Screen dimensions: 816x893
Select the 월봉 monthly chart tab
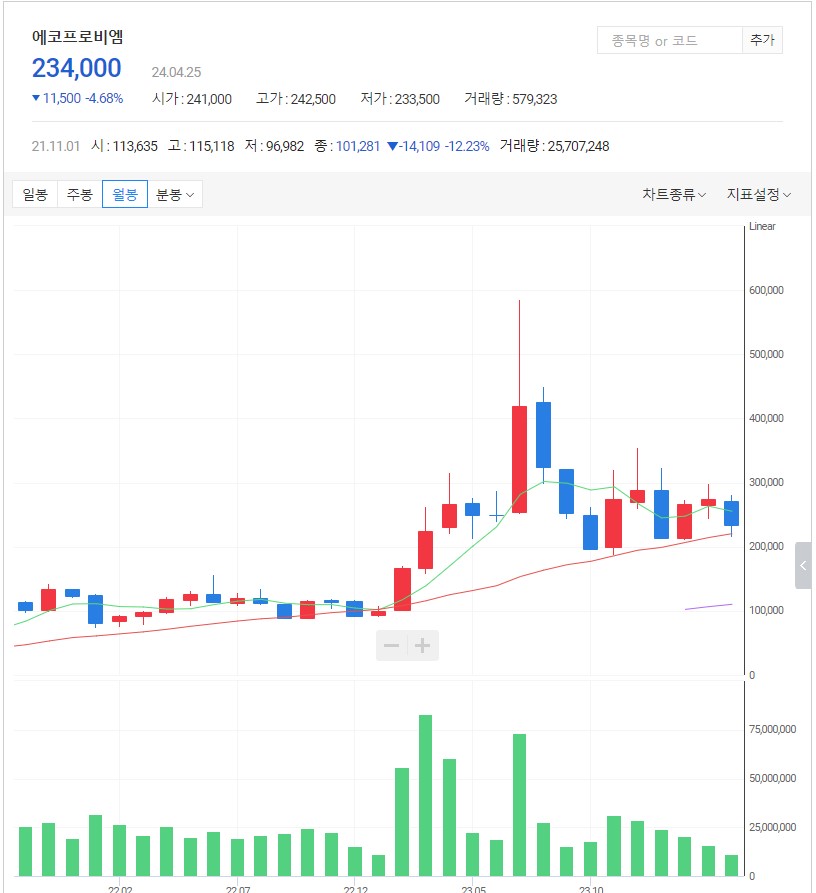click(x=125, y=194)
